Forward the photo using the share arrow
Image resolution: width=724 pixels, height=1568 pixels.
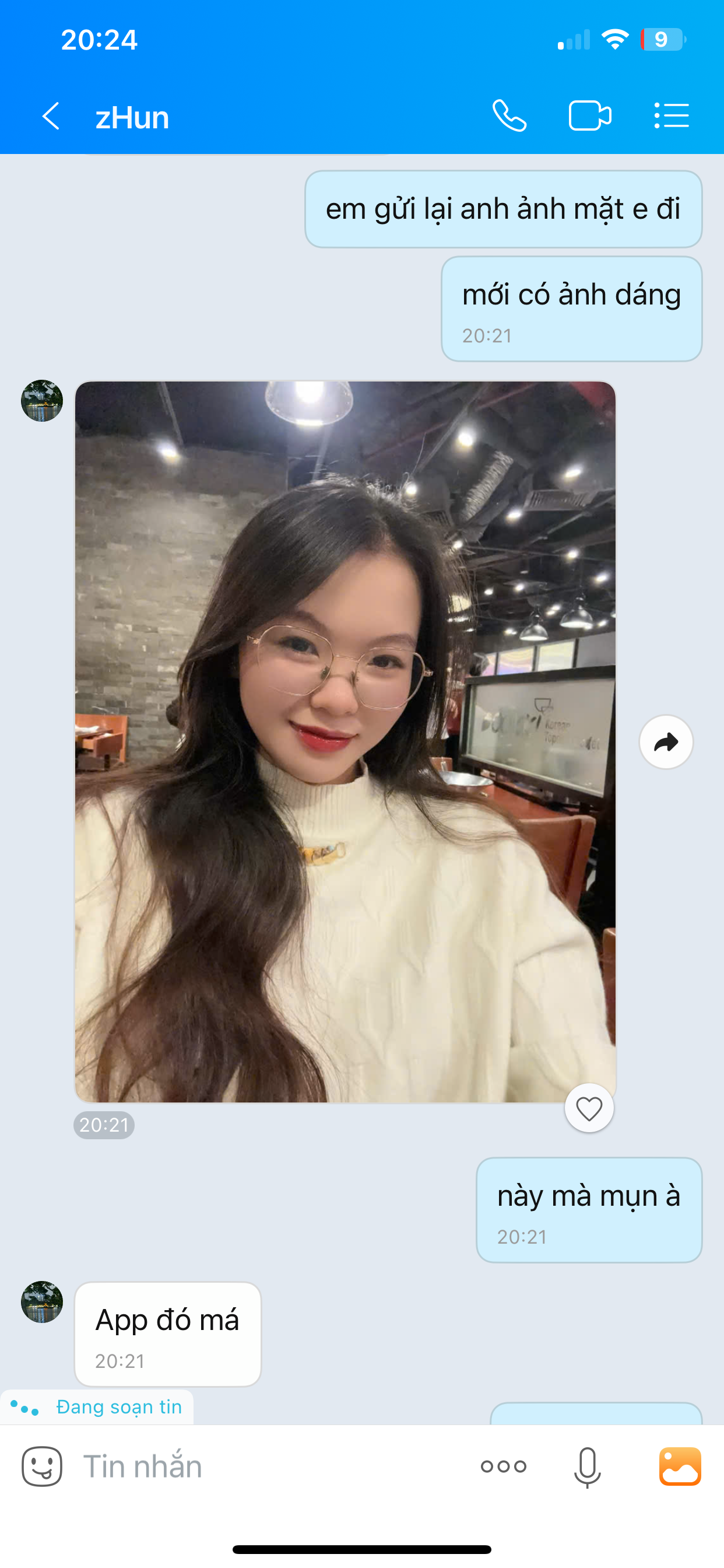(666, 742)
